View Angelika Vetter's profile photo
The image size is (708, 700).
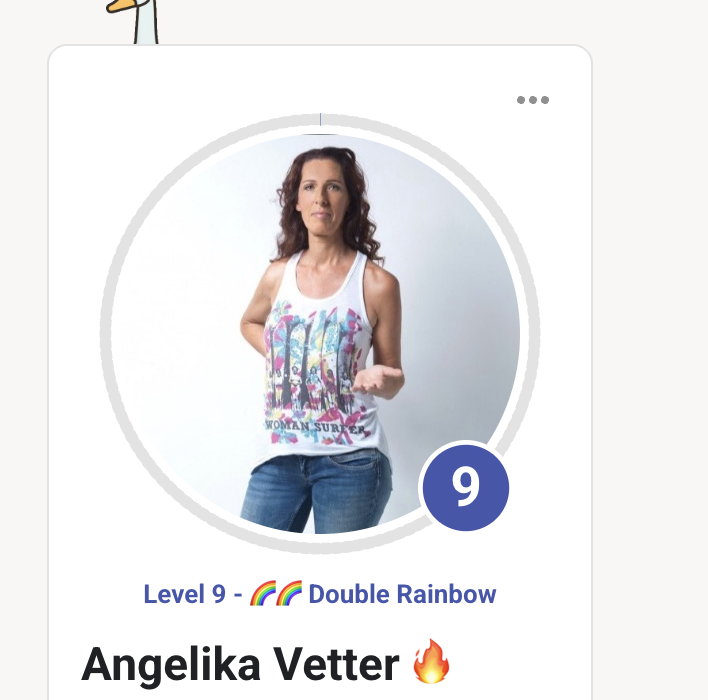pos(319,333)
